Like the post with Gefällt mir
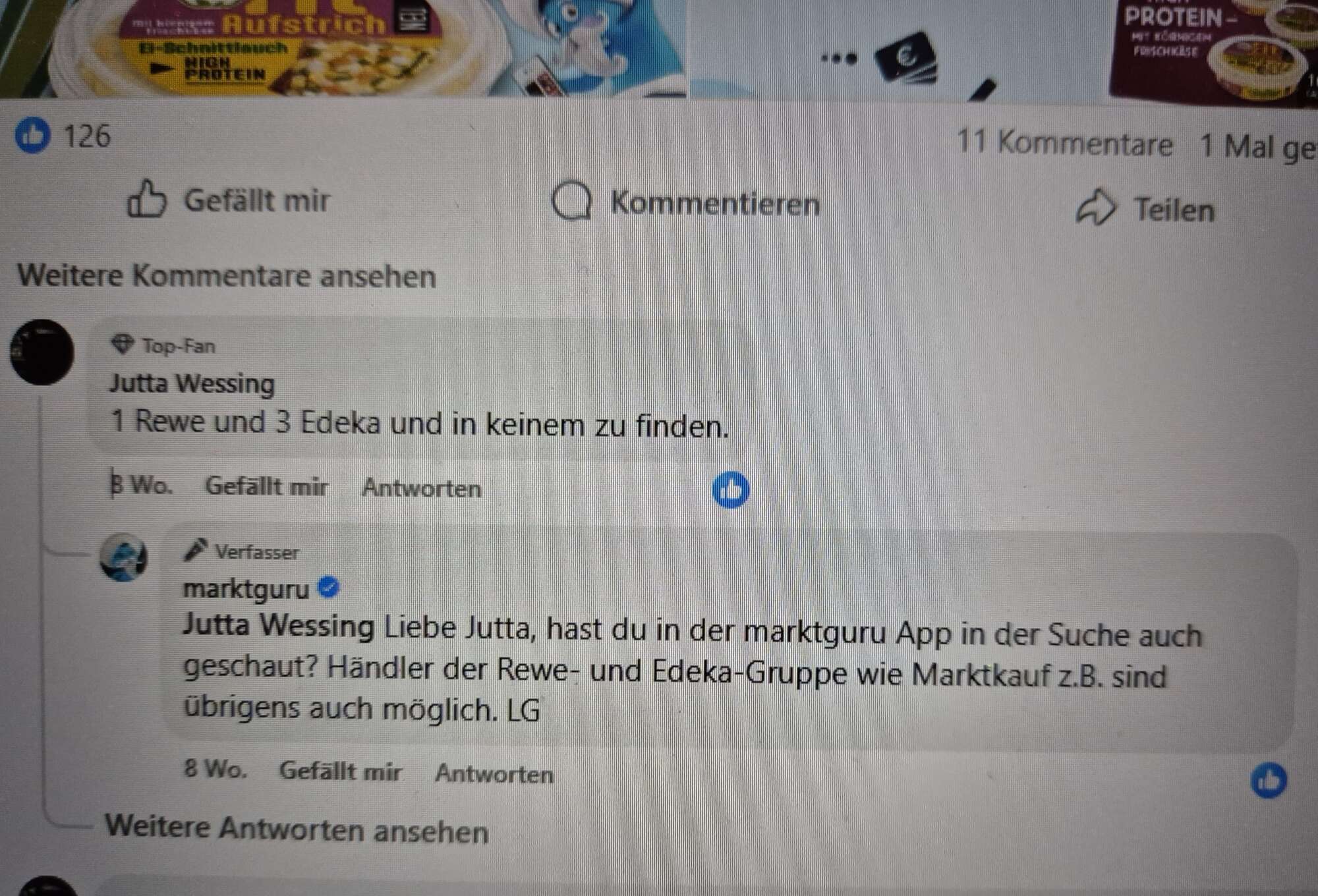 pos(229,200)
